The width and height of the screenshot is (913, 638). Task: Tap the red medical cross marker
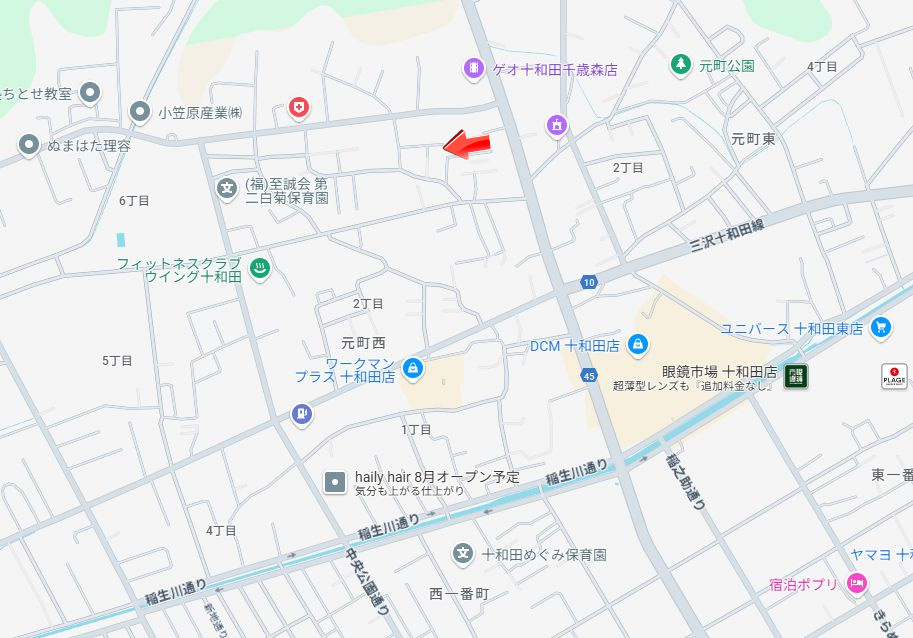298,107
